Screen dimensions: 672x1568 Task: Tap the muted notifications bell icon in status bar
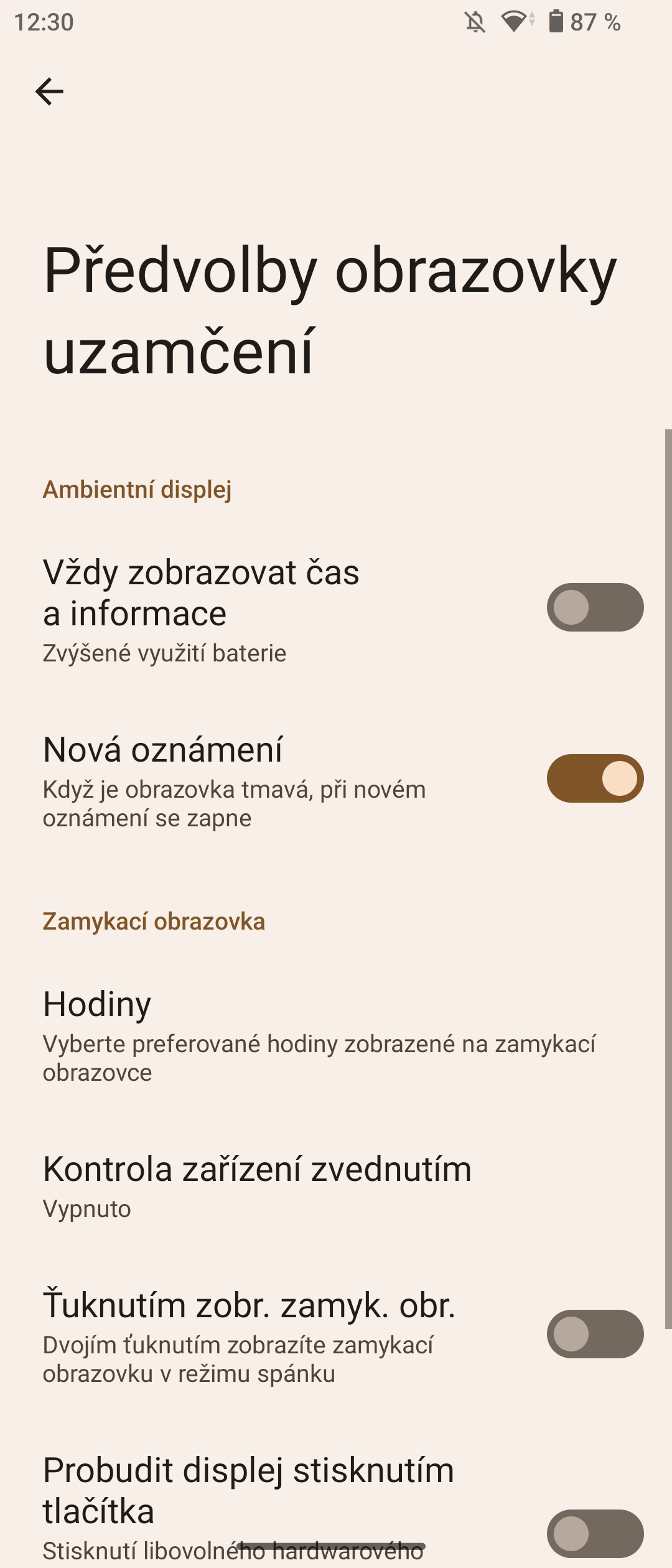(474, 22)
